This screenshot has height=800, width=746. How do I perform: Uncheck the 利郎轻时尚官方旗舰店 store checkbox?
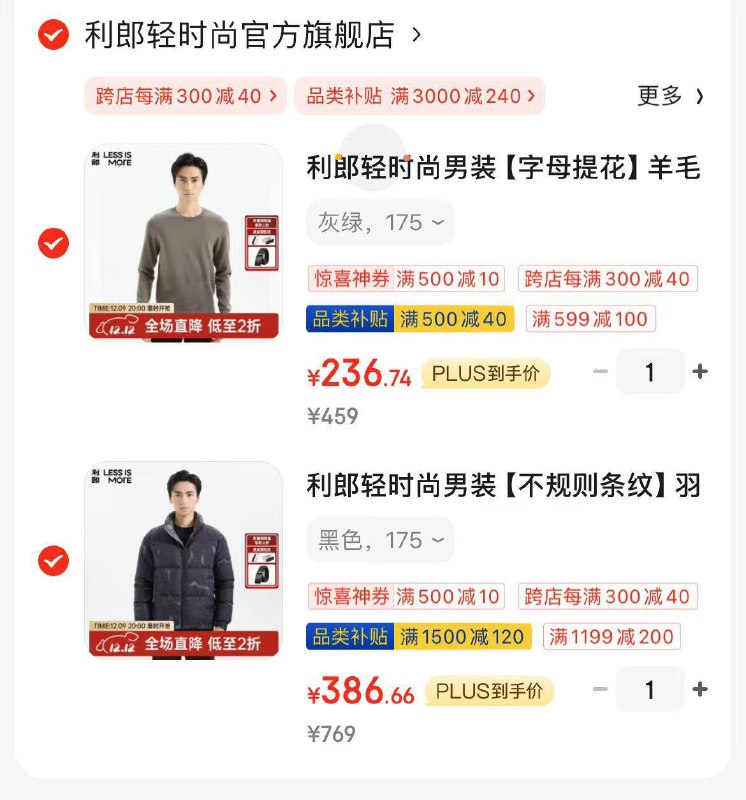[x=53, y=35]
